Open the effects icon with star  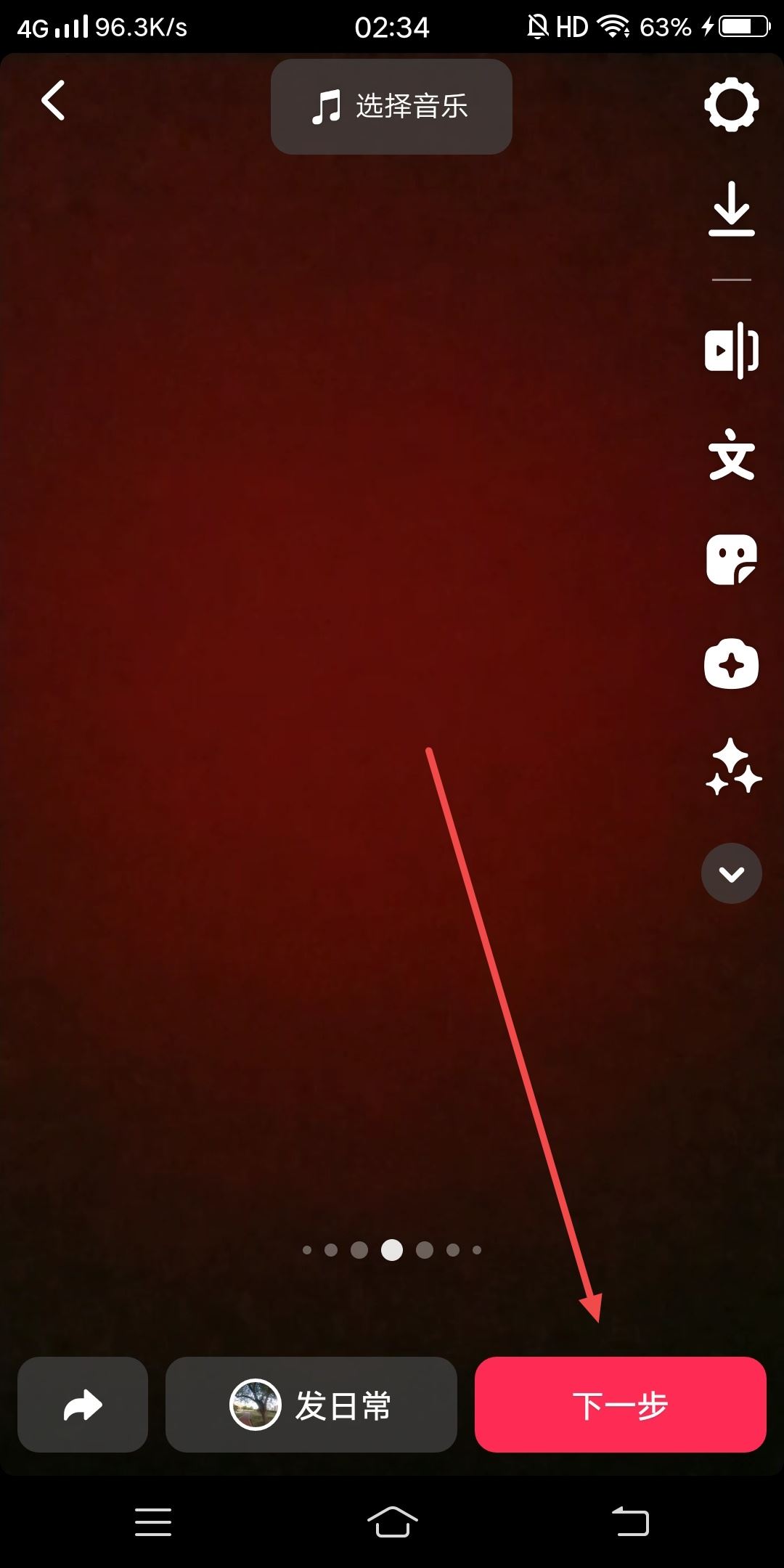coord(731,664)
